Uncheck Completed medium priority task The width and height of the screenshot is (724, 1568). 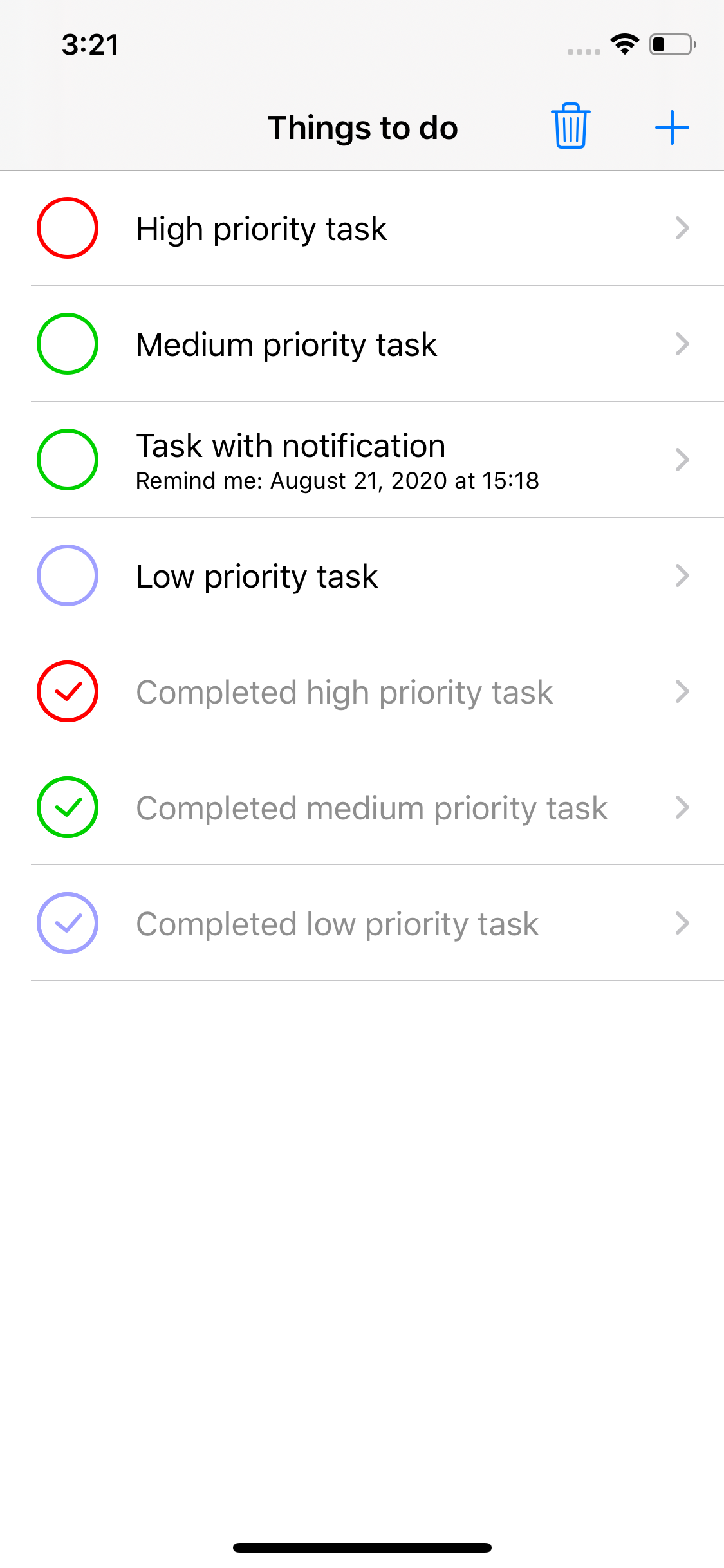coord(67,807)
